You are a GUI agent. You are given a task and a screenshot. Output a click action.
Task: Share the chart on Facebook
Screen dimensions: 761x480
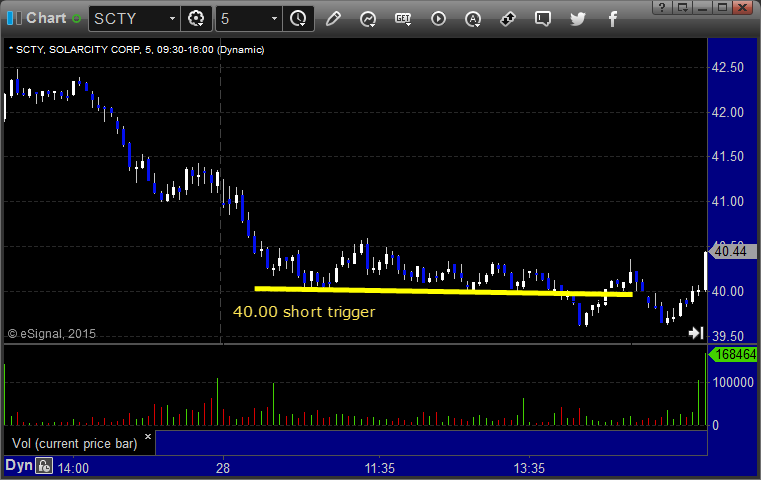[612, 18]
